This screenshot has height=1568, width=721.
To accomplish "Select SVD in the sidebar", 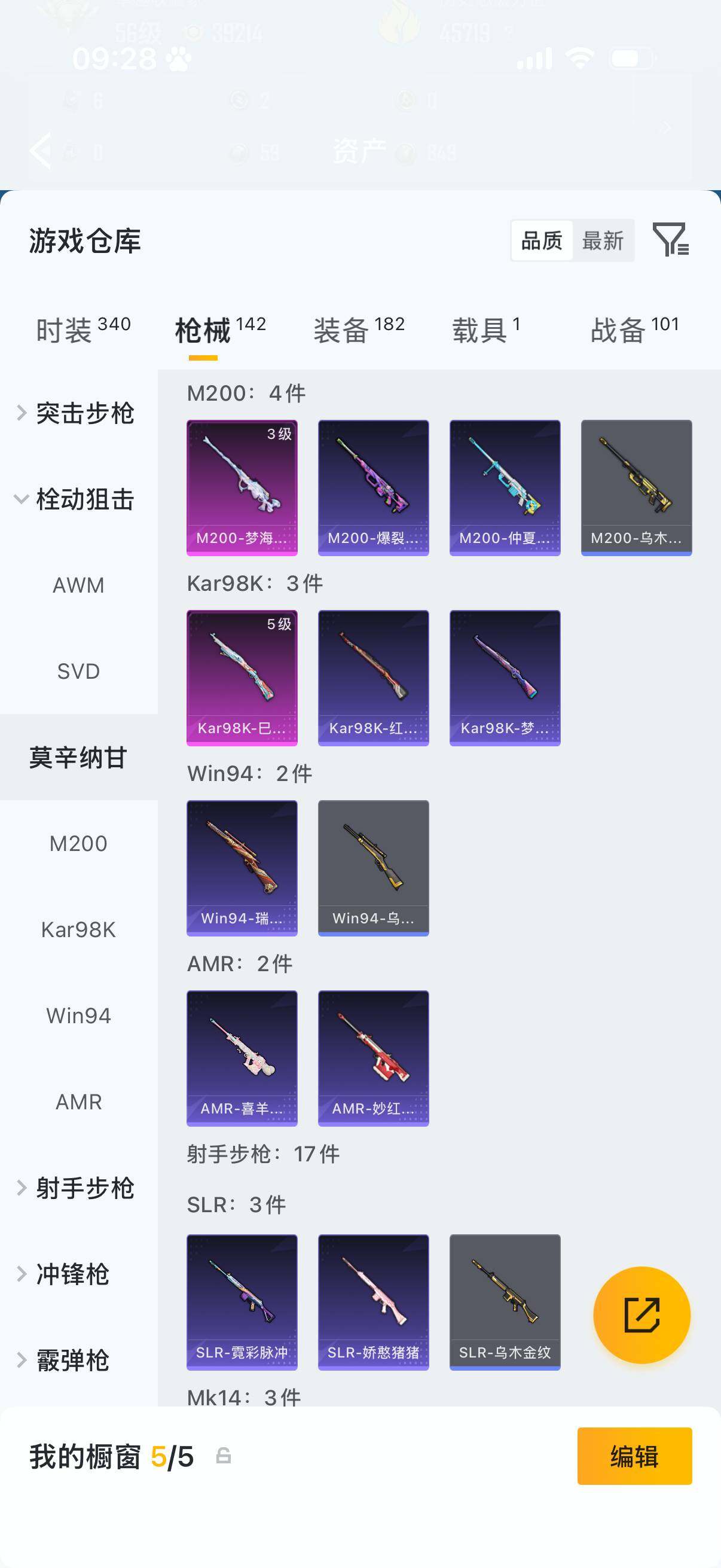I will [78, 672].
